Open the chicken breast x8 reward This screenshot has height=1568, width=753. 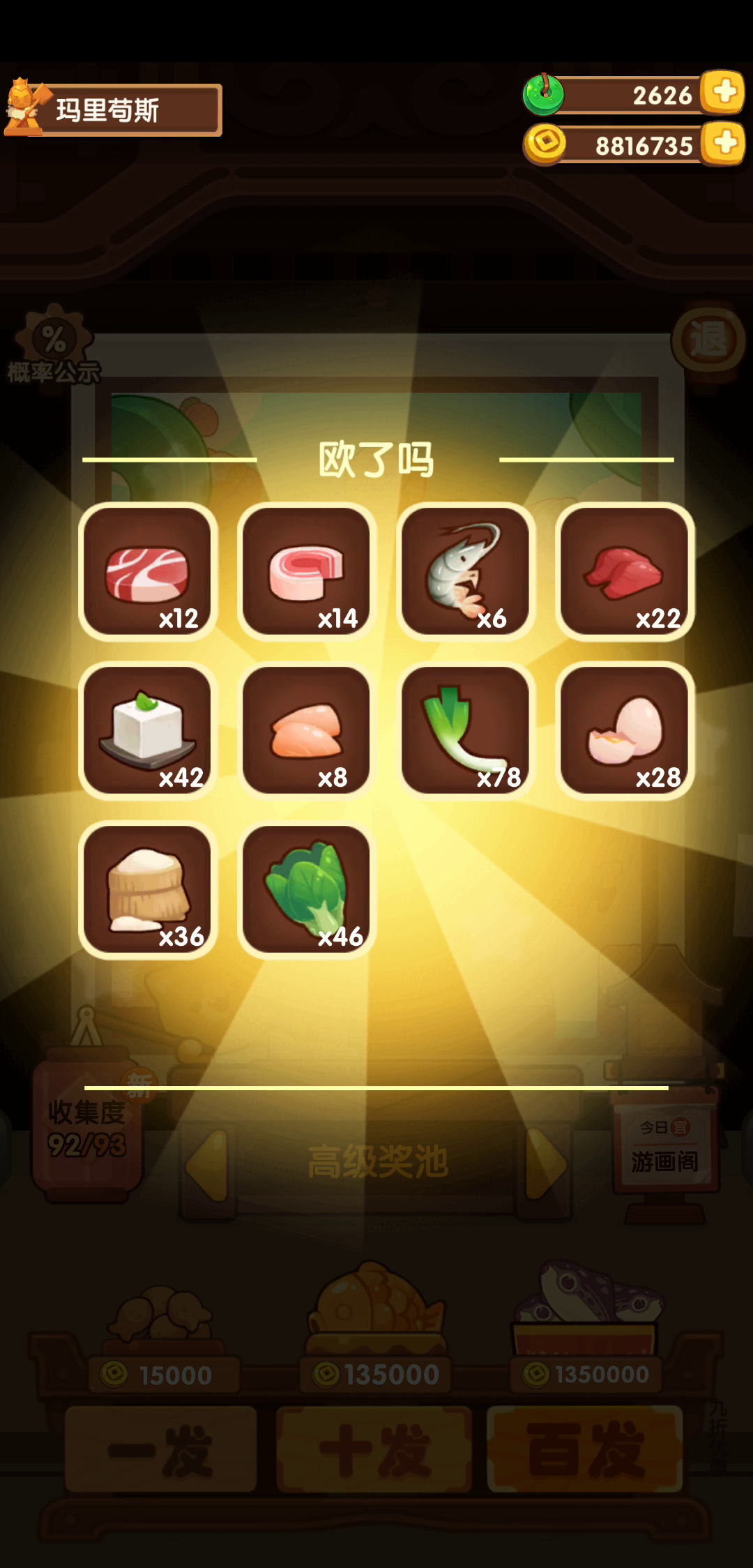pyautogui.click(x=307, y=730)
